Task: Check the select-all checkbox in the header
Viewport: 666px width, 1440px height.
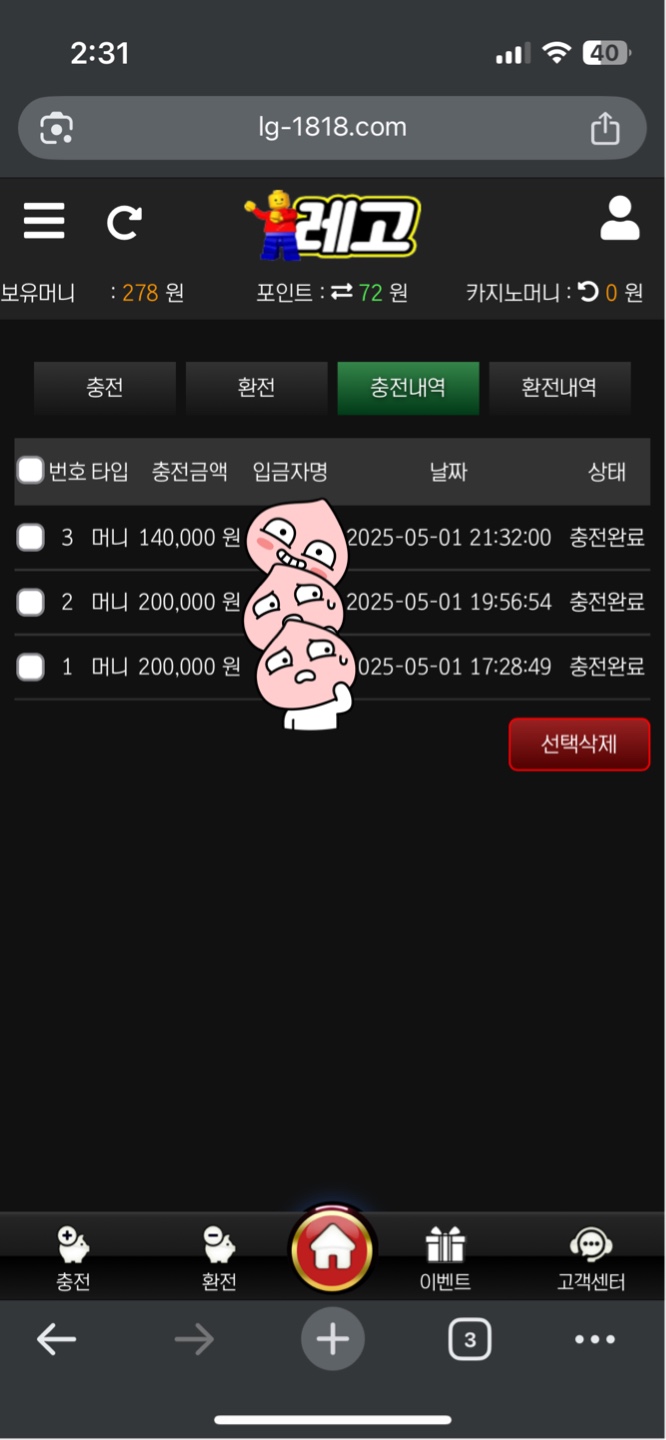Action: click(31, 471)
